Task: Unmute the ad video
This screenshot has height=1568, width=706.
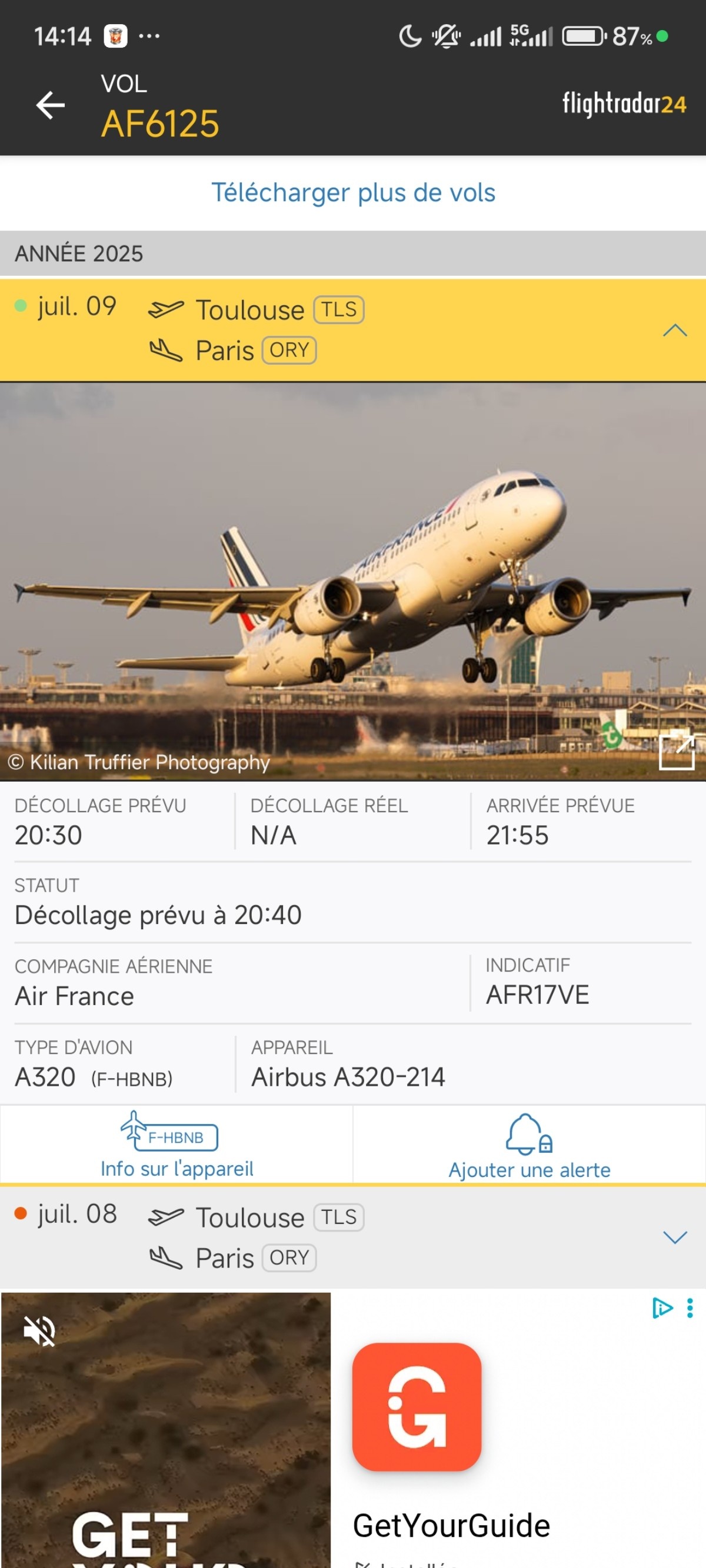Action: (x=39, y=1330)
